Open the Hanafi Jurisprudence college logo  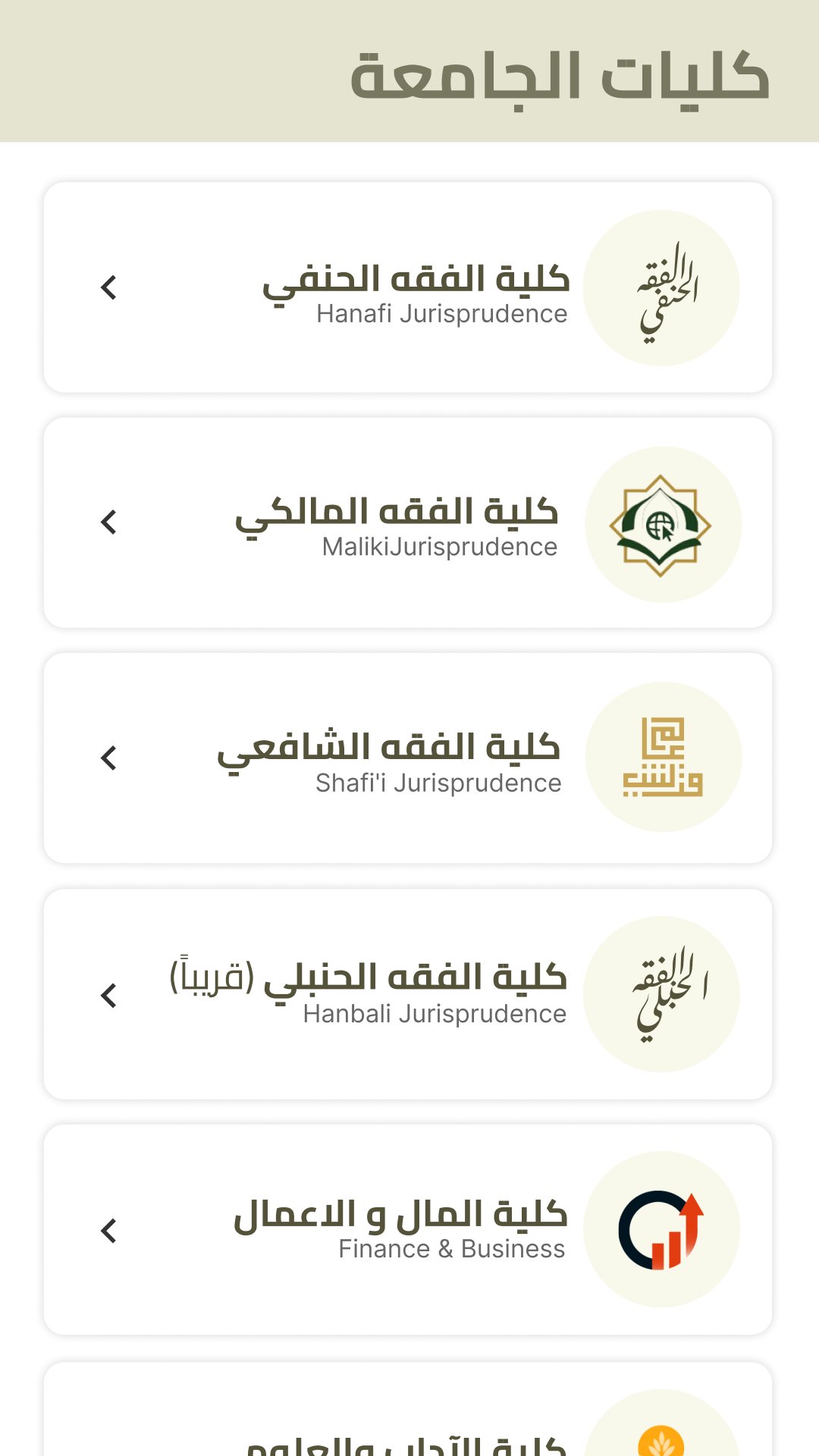coord(665,288)
